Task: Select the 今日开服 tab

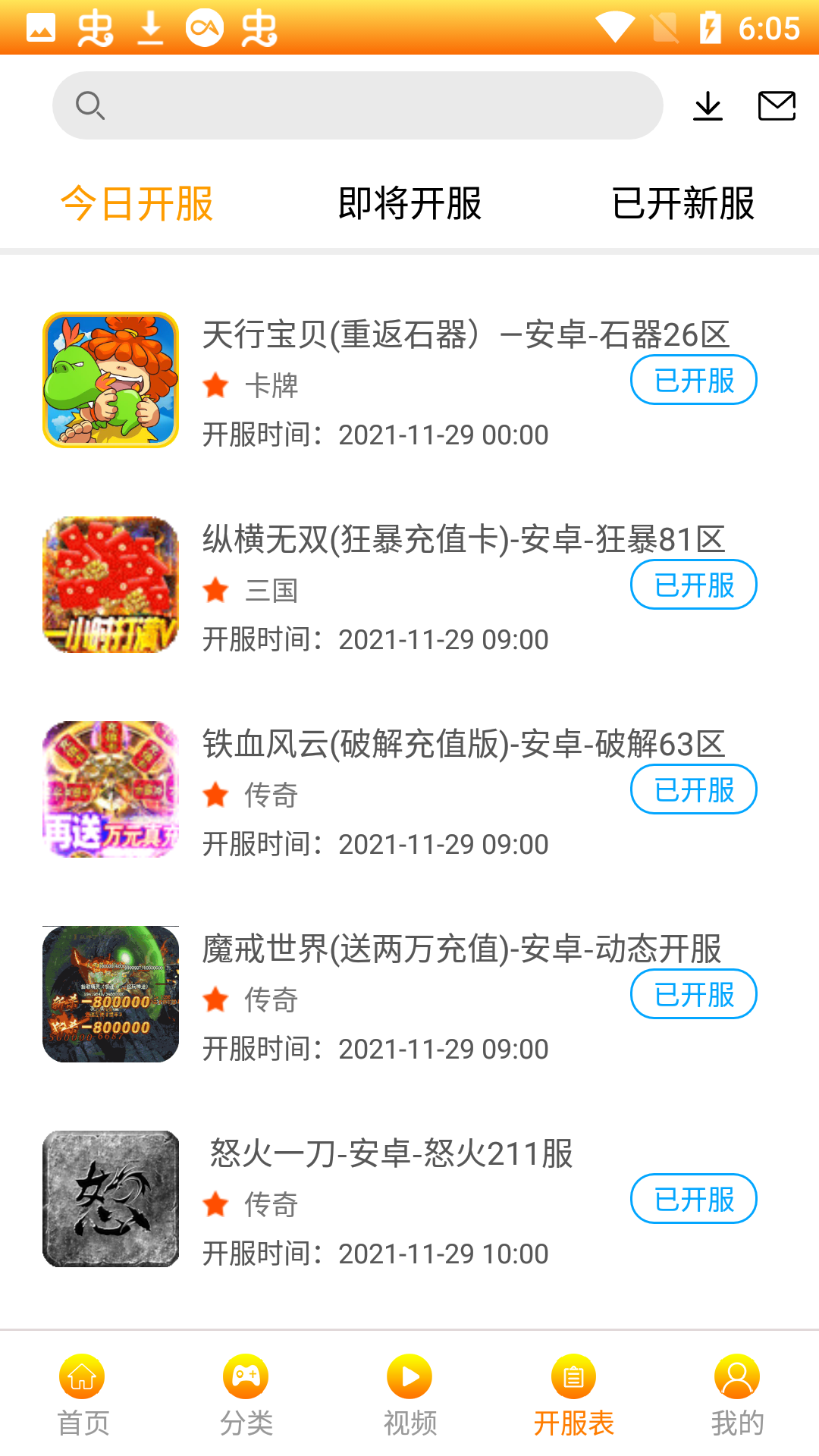Action: click(137, 203)
